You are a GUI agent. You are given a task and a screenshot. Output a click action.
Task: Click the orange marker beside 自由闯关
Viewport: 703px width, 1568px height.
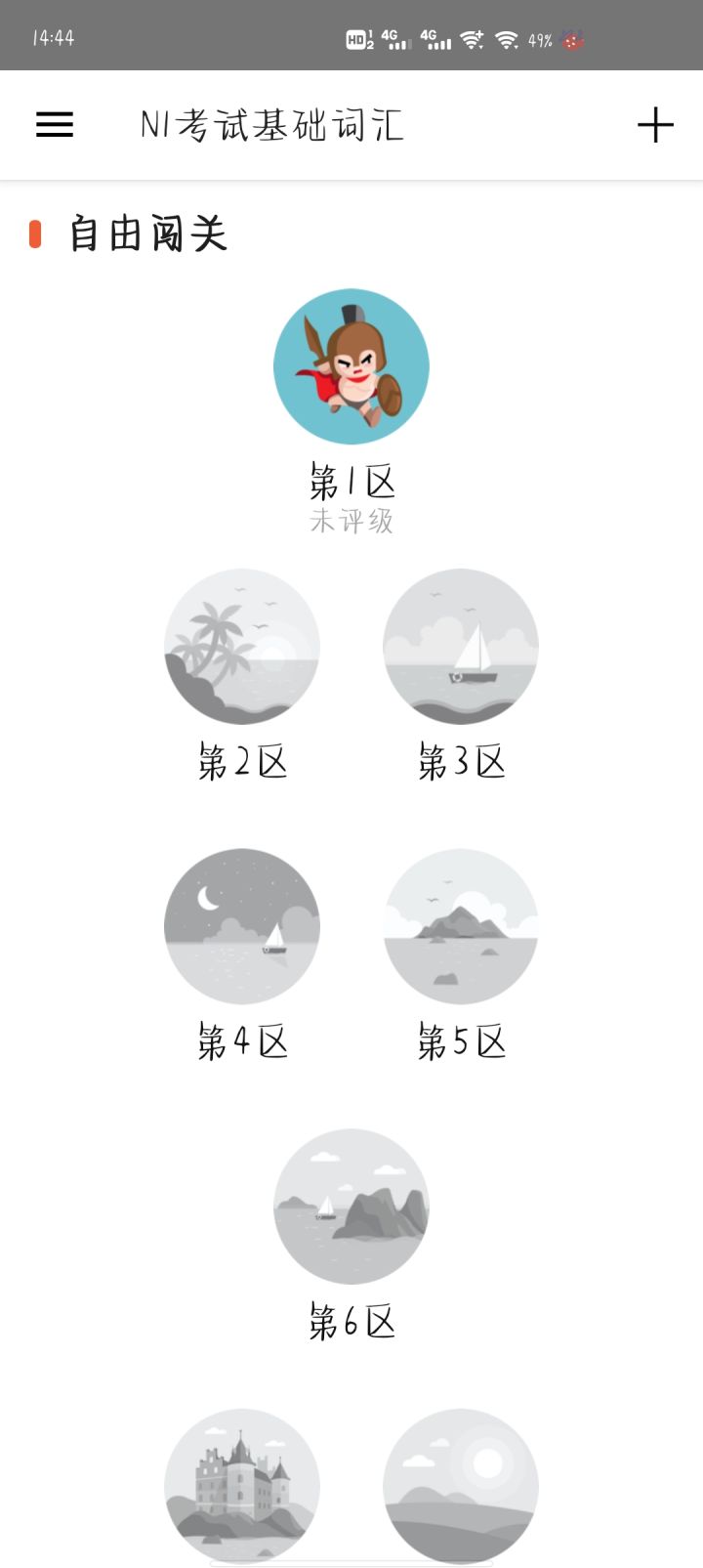(x=34, y=233)
